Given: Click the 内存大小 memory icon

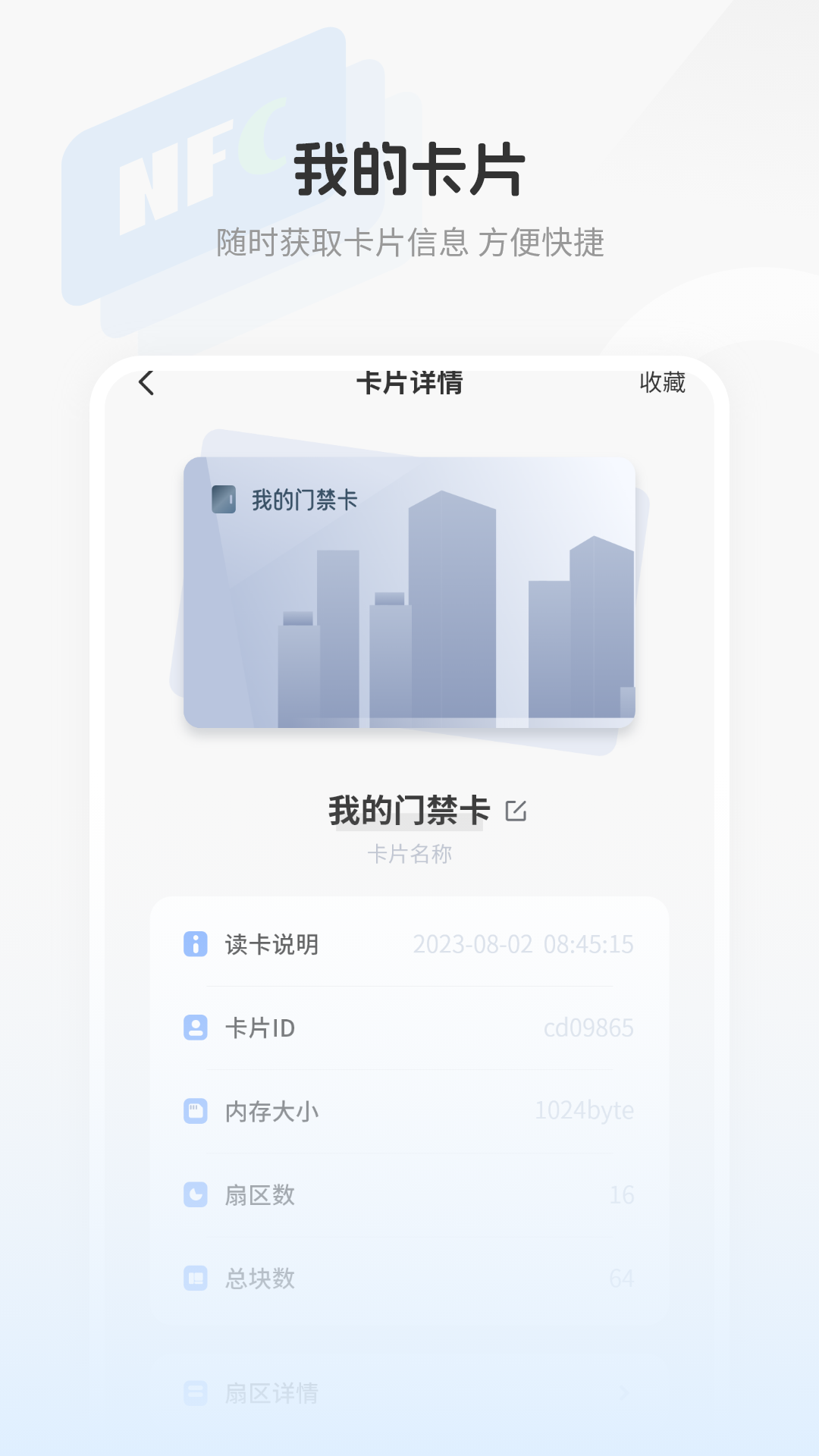Looking at the screenshot, I should coord(194,1111).
